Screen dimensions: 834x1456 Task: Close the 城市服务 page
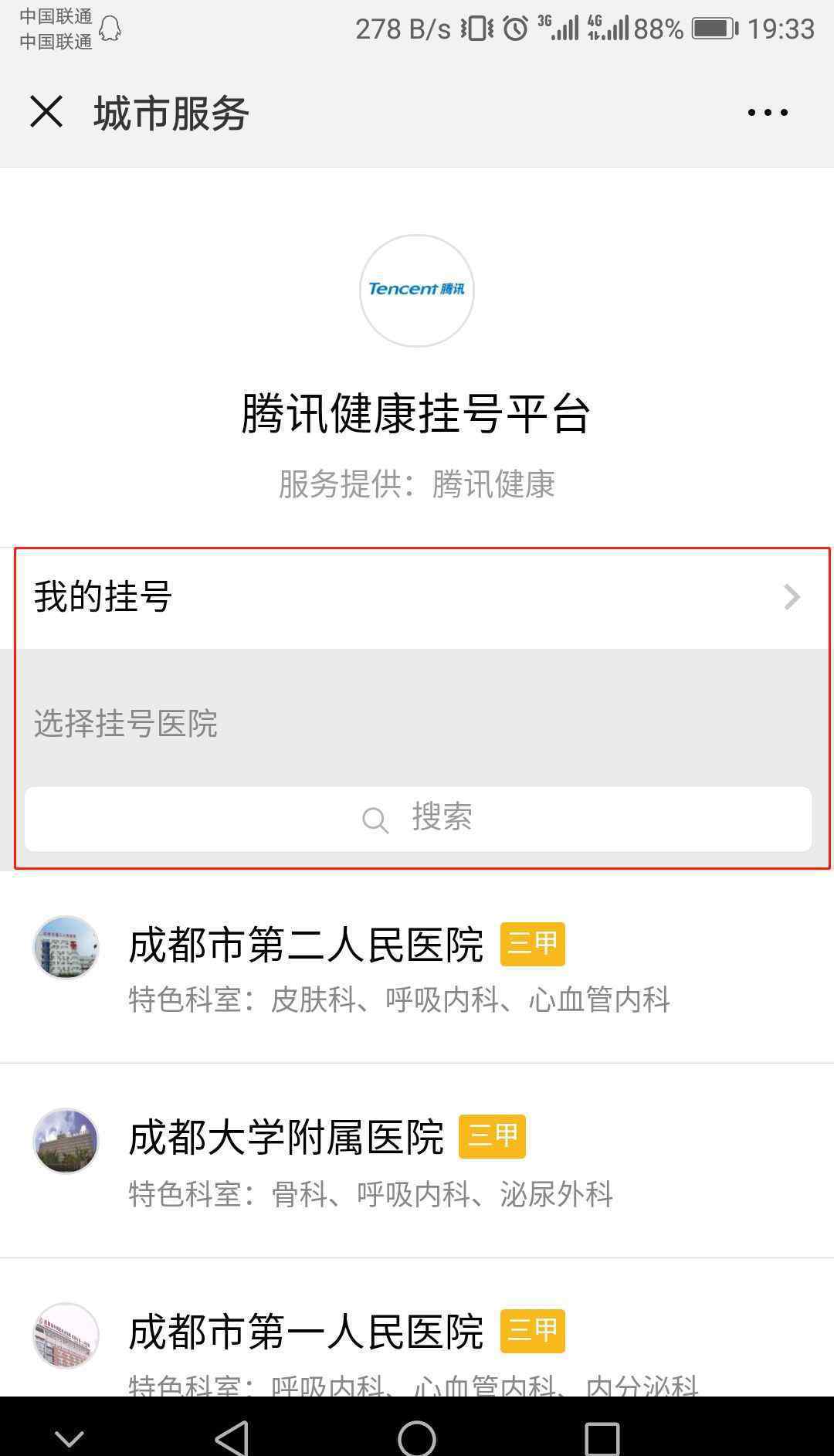(46, 112)
